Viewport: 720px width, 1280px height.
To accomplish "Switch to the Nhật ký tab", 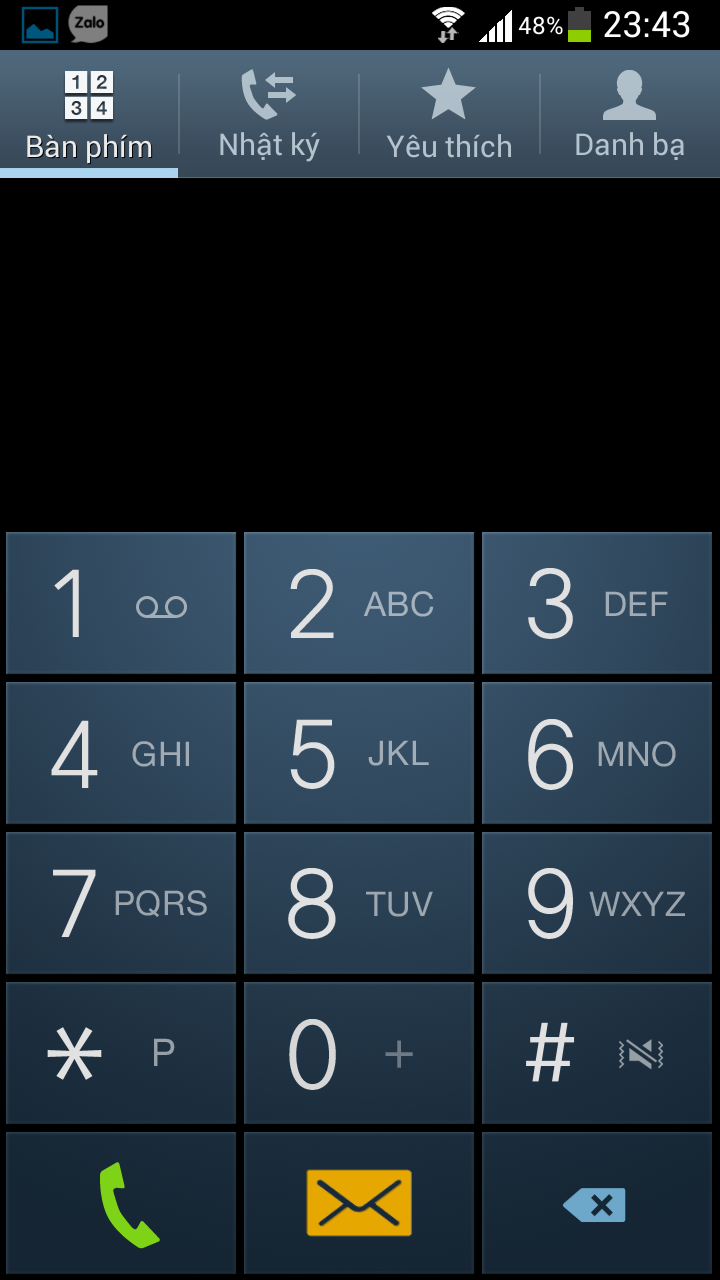I will tap(268, 115).
